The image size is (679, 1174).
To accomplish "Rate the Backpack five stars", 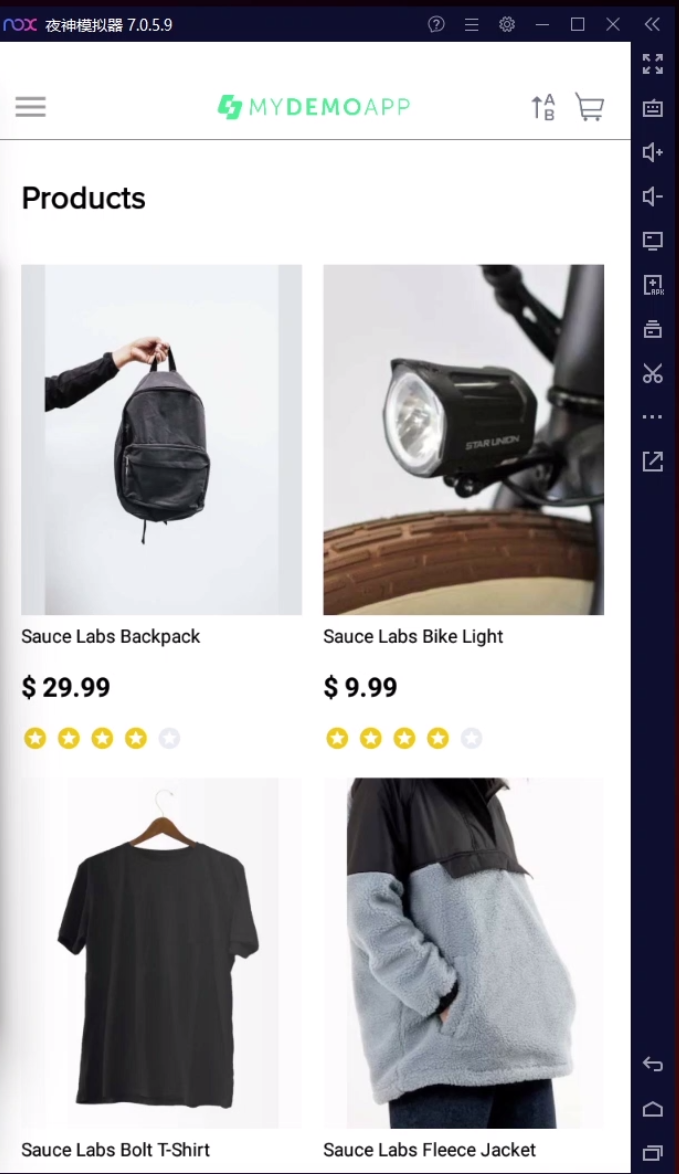I will click(169, 738).
